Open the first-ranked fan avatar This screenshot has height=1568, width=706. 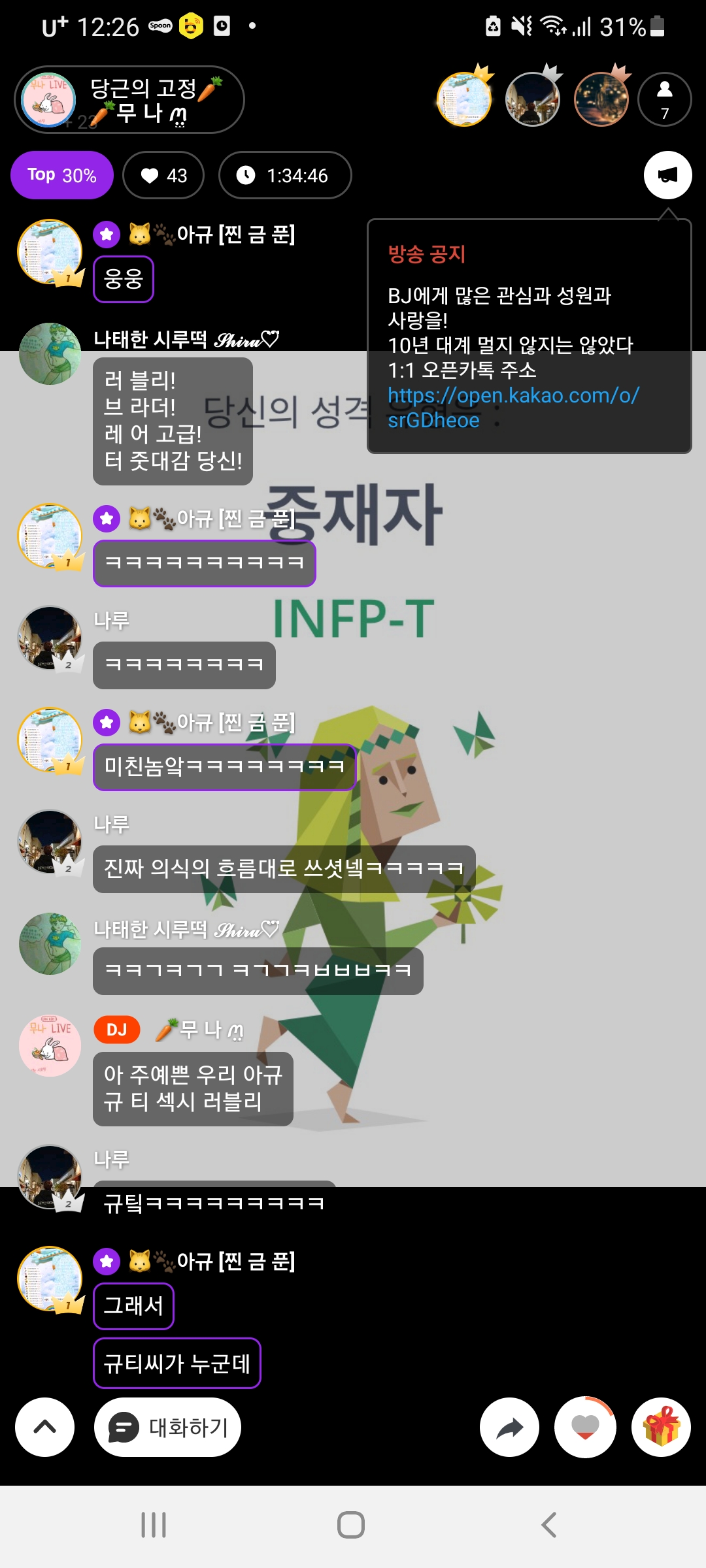coord(464,99)
